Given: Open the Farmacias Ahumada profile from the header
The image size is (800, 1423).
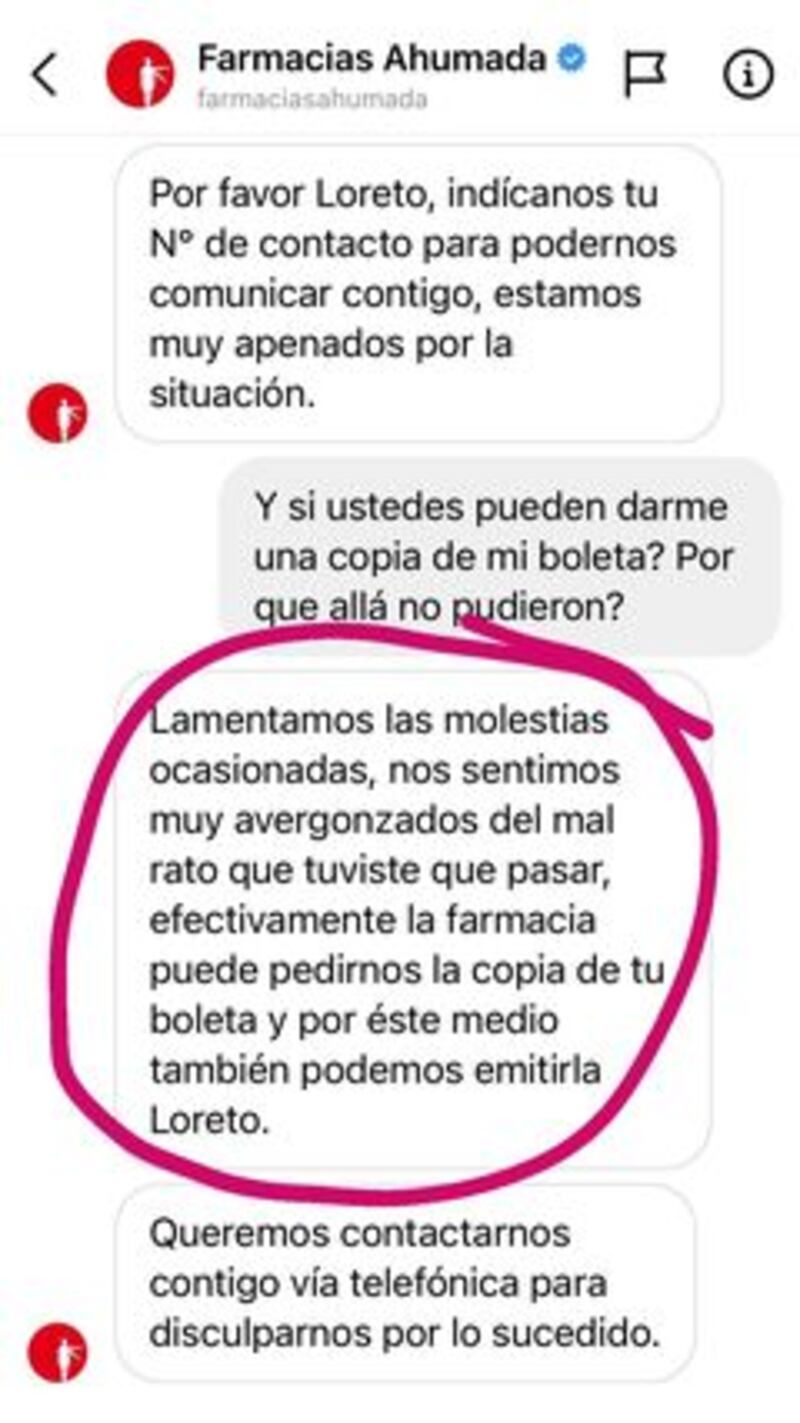Looking at the screenshot, I should tap(370, 60).
